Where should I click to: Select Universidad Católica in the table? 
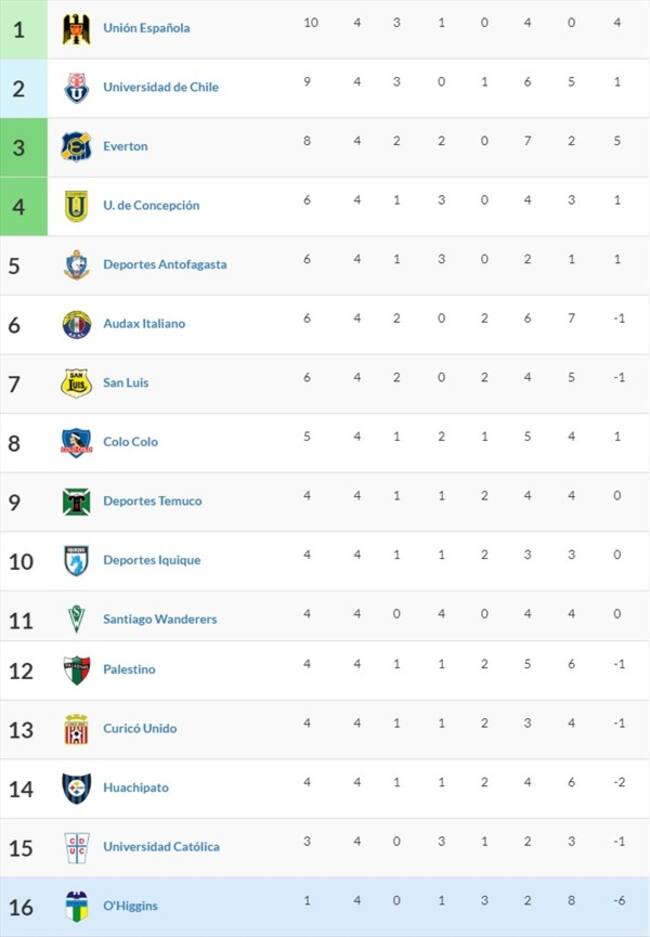point(161,846)
